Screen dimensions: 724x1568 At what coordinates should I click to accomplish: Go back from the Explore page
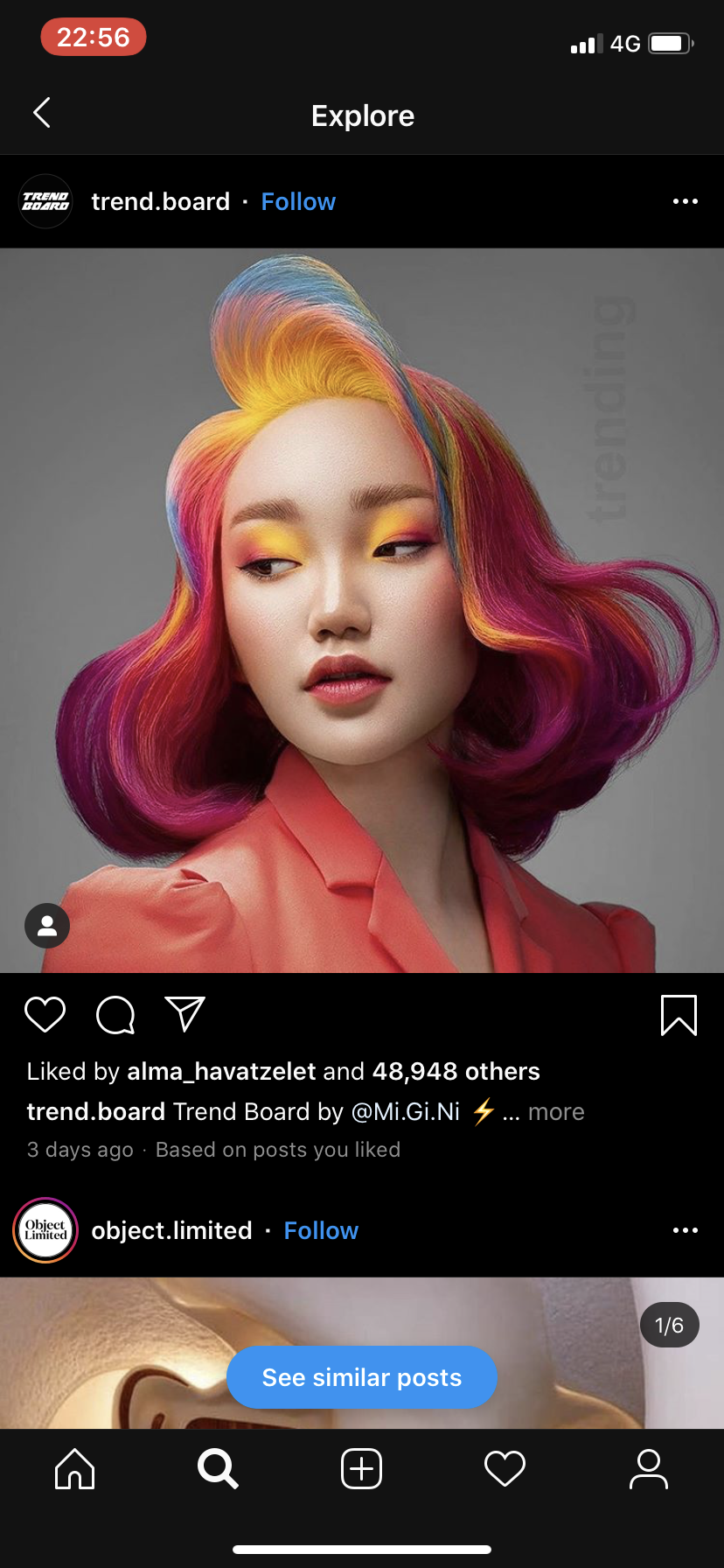pyautogui.click(x=41, y=113)
